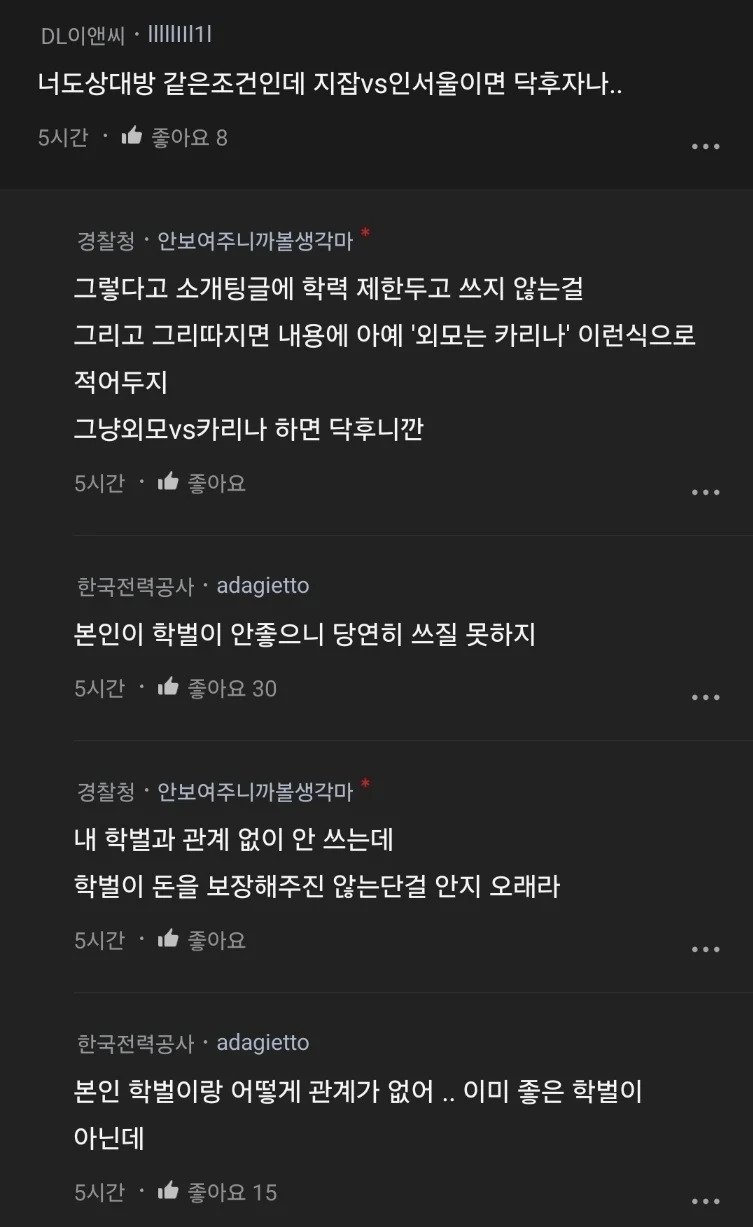This screenshot has width=753, height=1227.
Task: Like adagietto's reply with 30 likes
Action: (x=168, y=688)
